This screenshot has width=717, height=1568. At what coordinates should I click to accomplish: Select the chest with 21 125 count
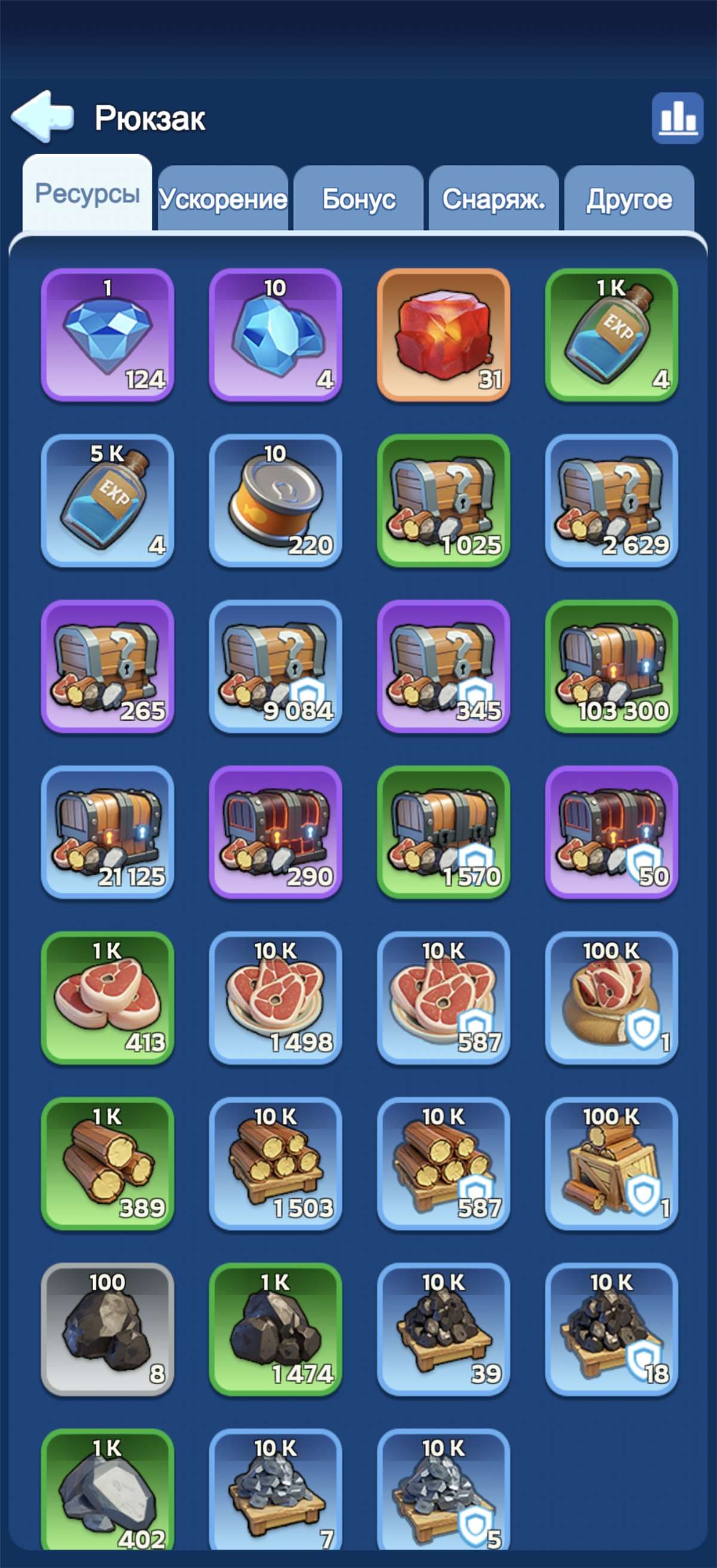(108, 832)
